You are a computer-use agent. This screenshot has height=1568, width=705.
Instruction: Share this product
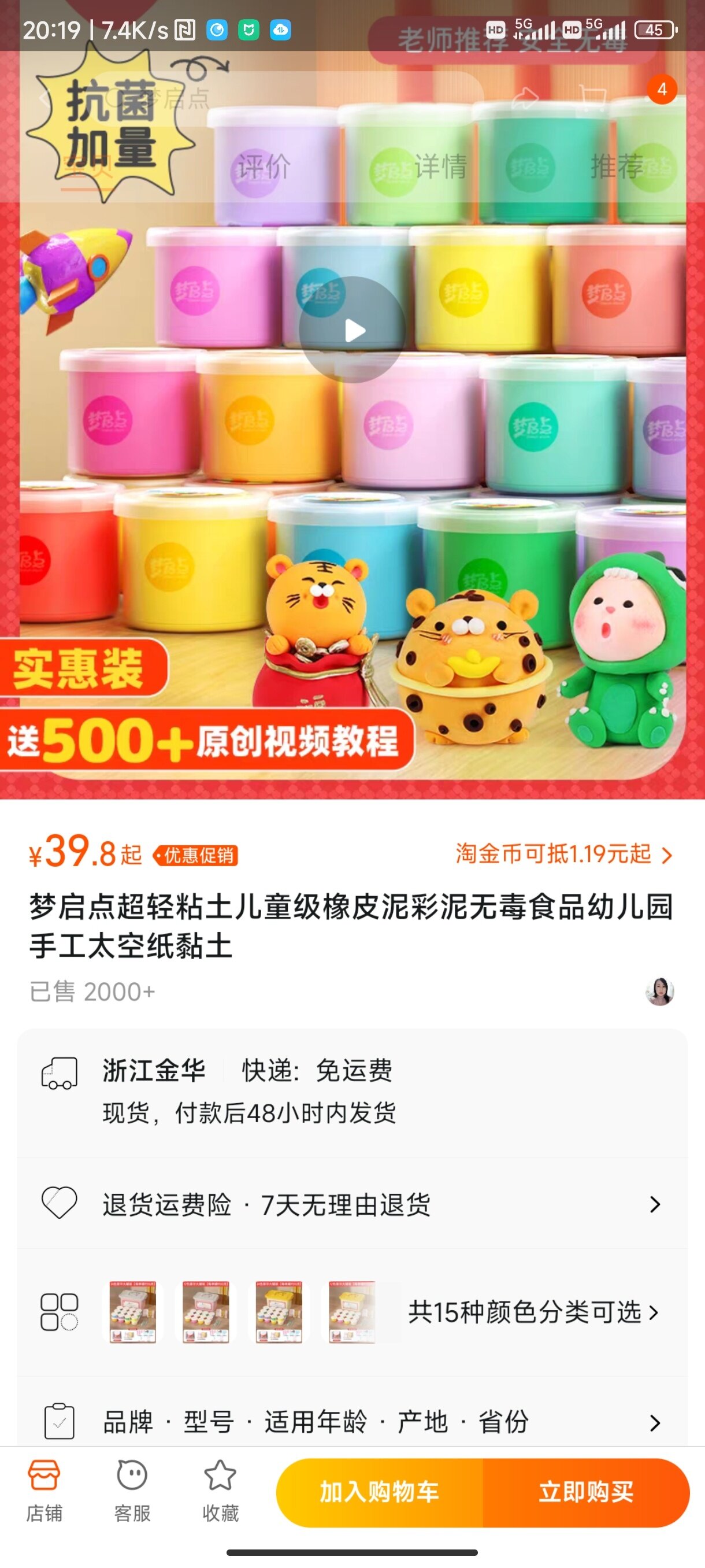525,97
